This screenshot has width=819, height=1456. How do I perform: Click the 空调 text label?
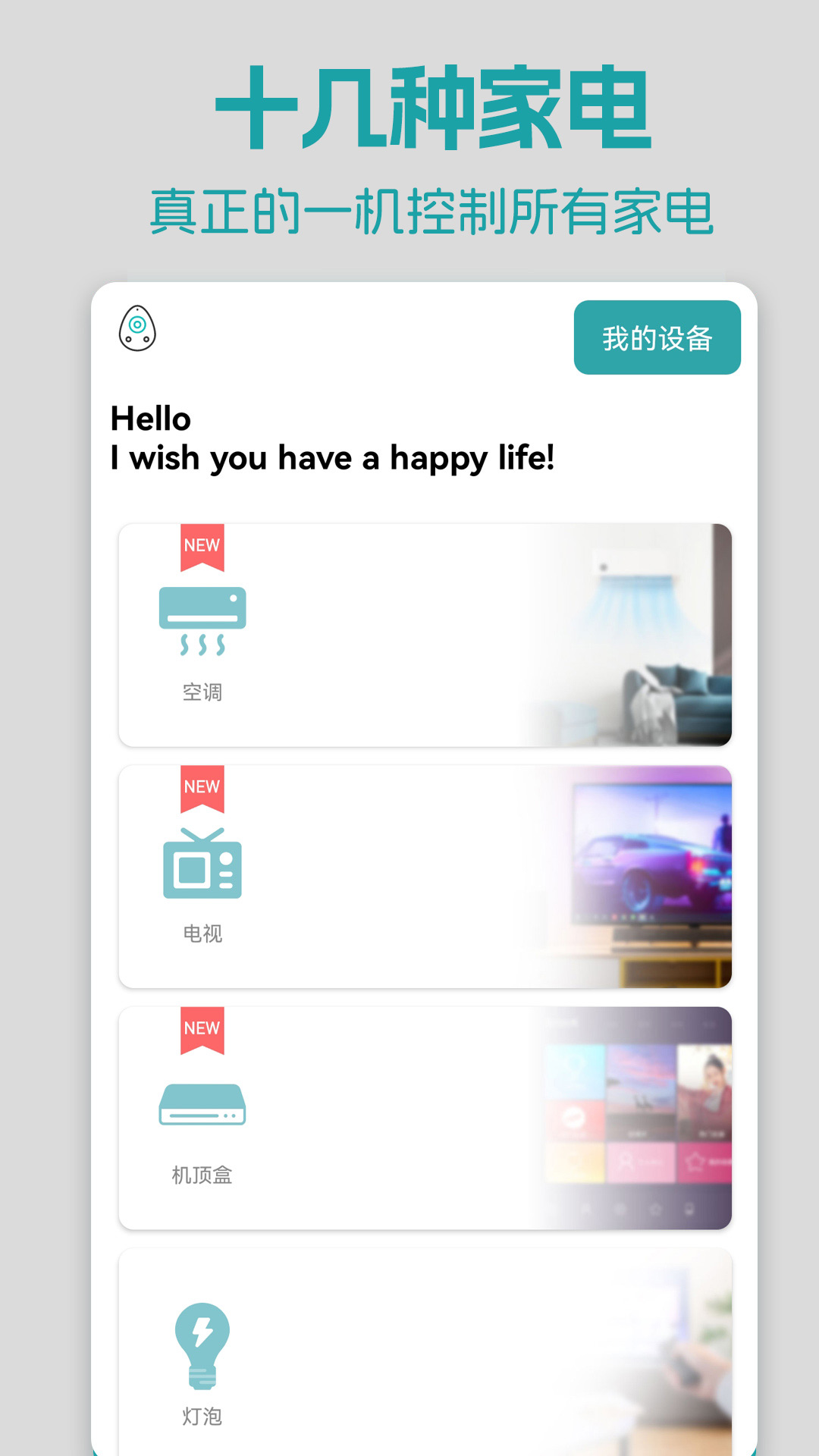pos(202,692)
